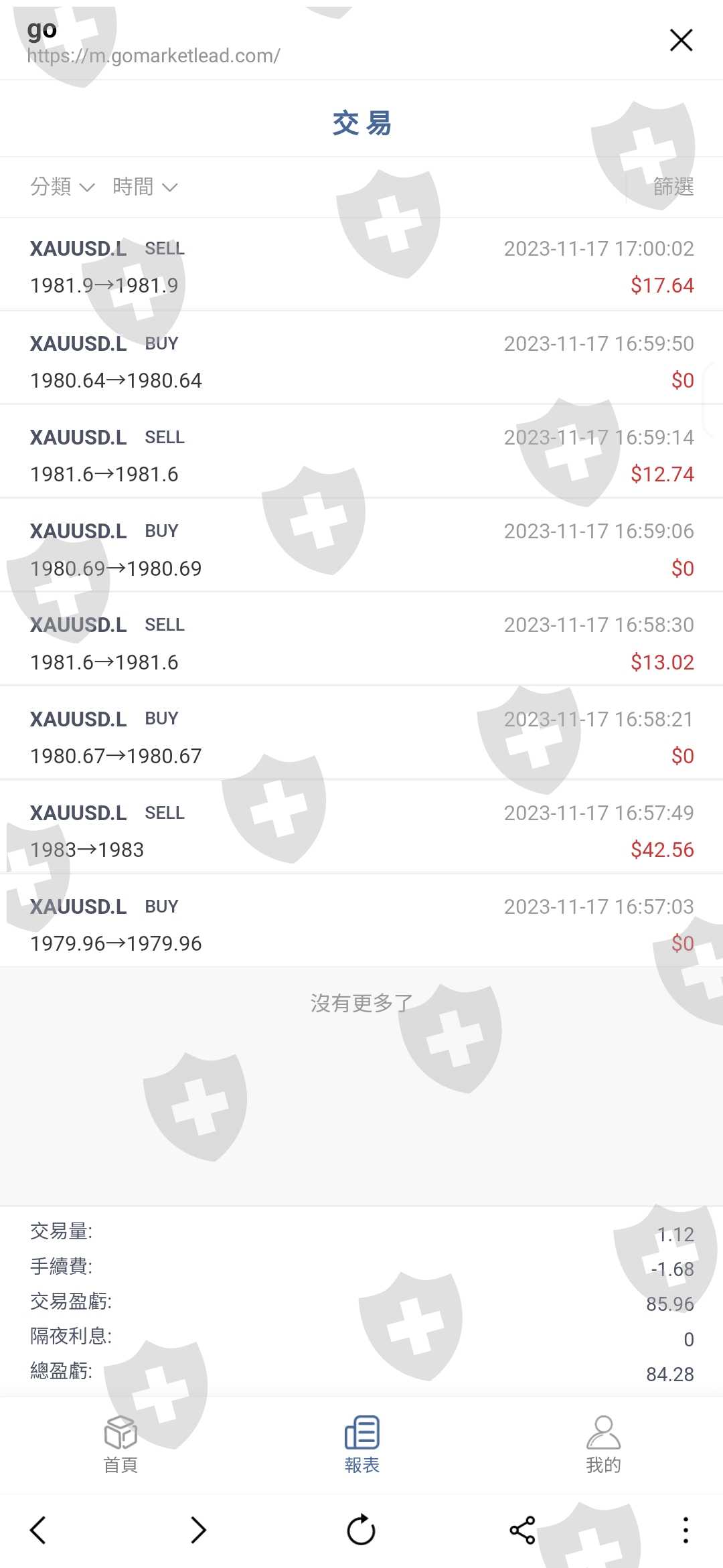The image size is (723, 1568).
Task: Open the BUY trade from 16:59:06
Action: [361, 548]
